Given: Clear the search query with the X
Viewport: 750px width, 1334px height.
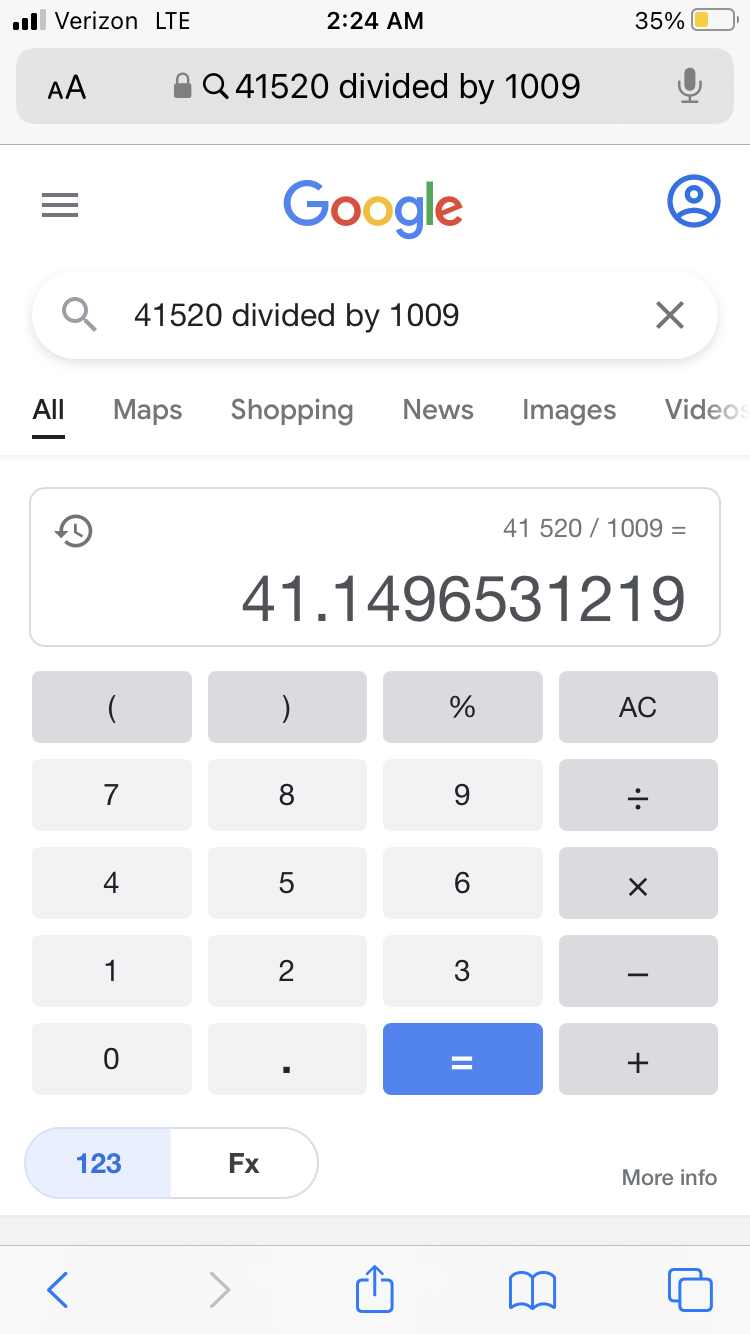Looking at the screenshot, I should coord(669,316).
